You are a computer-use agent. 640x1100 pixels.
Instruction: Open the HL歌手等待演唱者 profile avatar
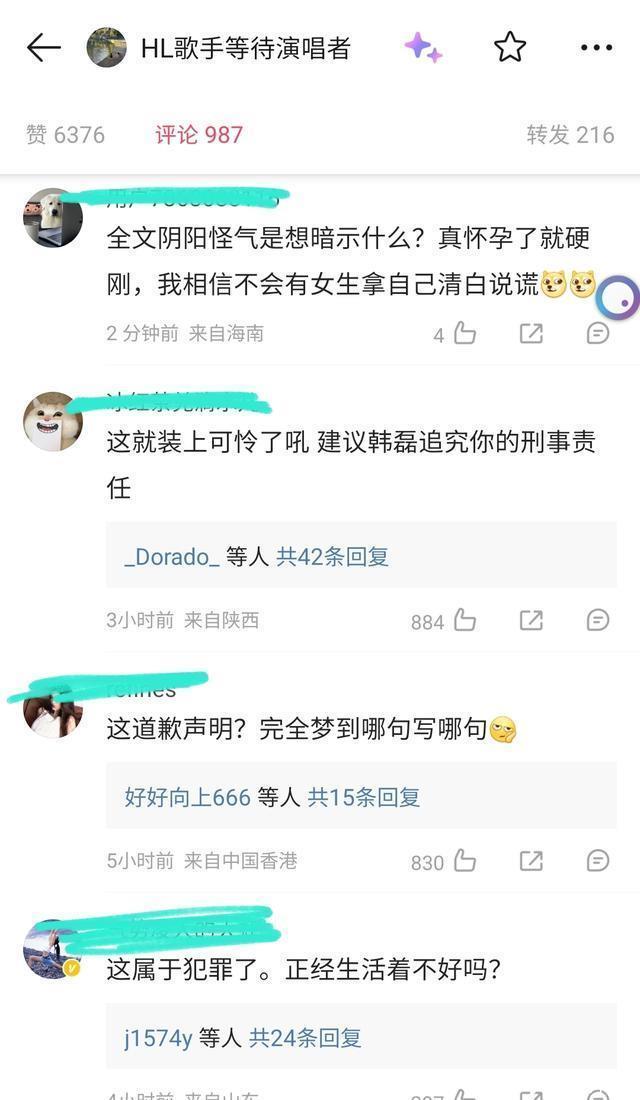(x=106, y=47)
